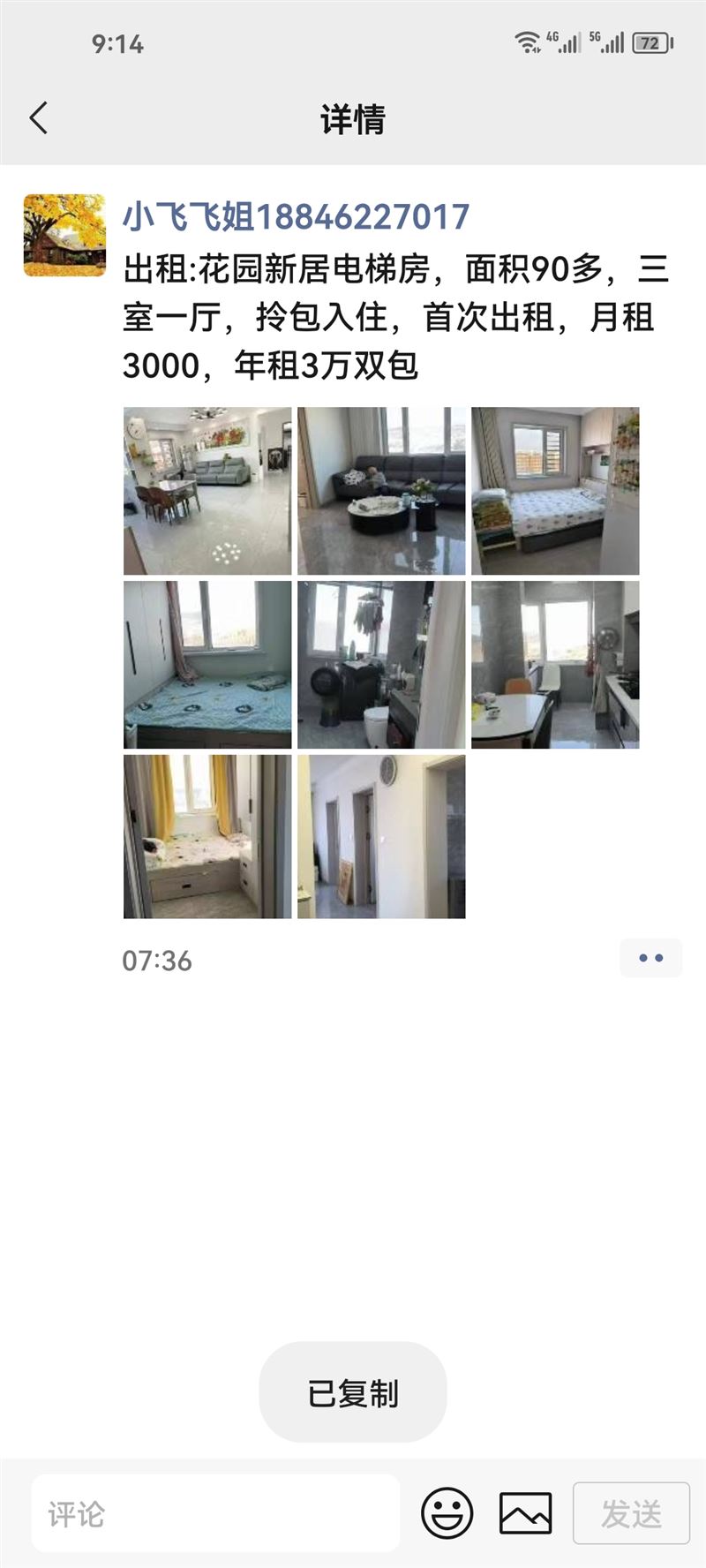Send the comment with 发送

(631, 1513)
